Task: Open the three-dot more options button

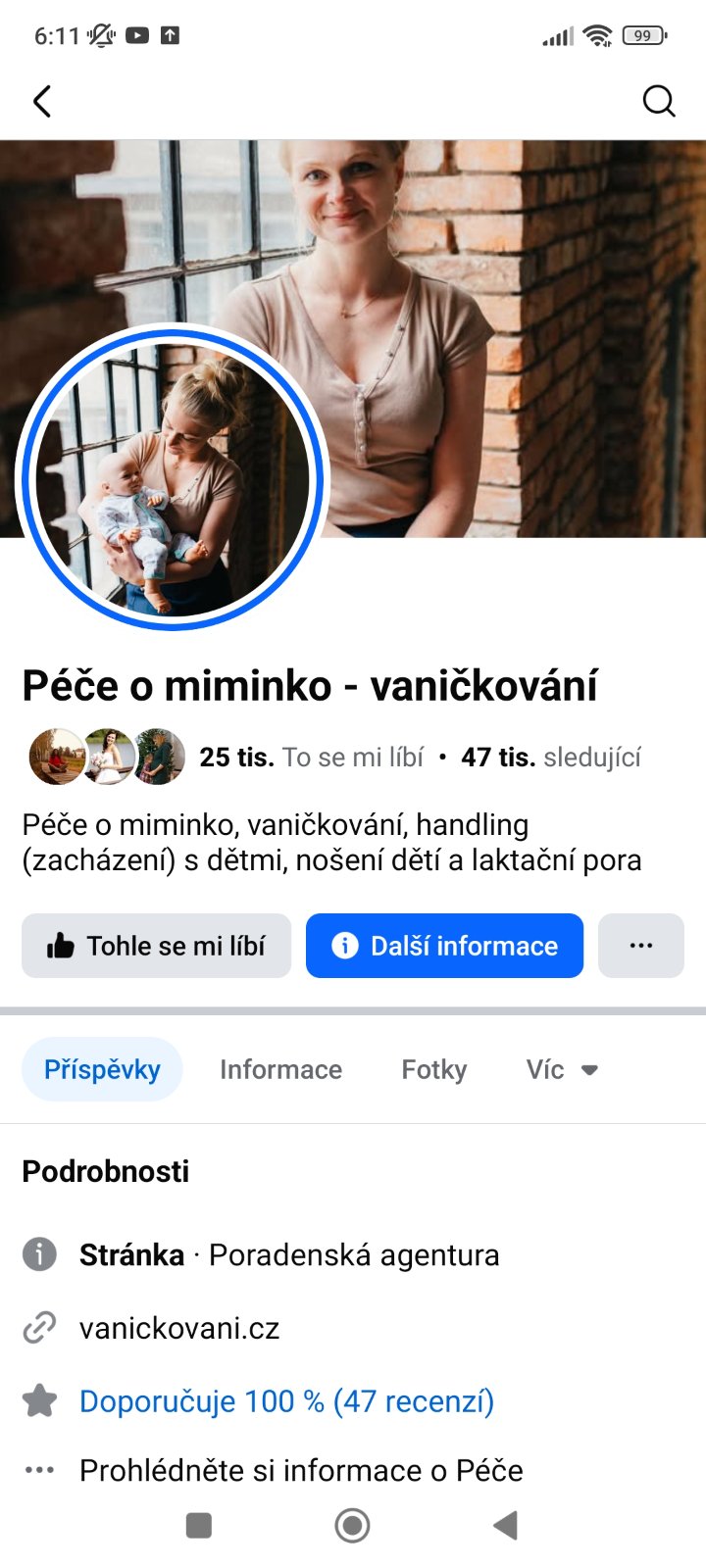Action: click(641, 946)
